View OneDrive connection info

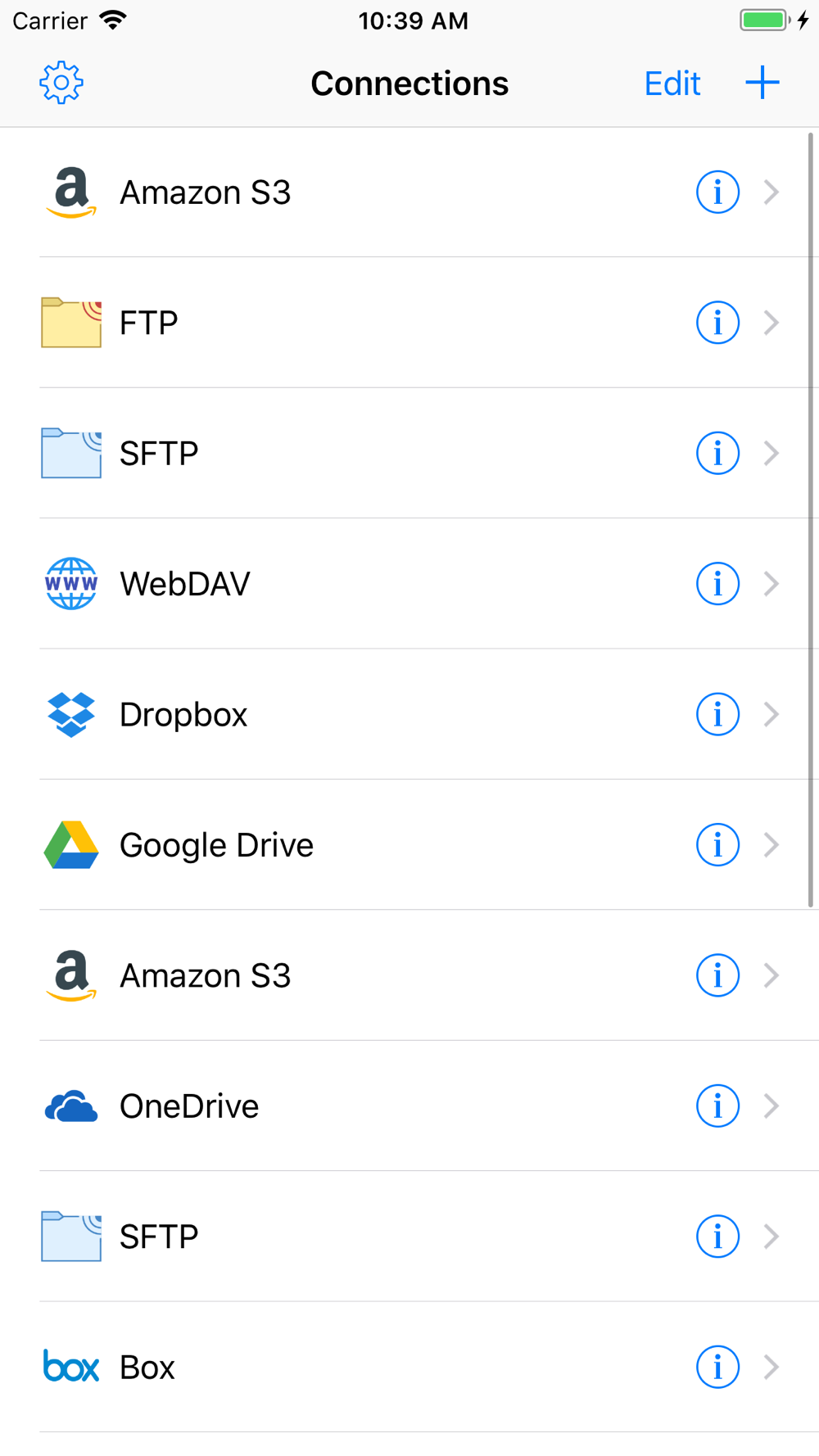coord(717,1106)
